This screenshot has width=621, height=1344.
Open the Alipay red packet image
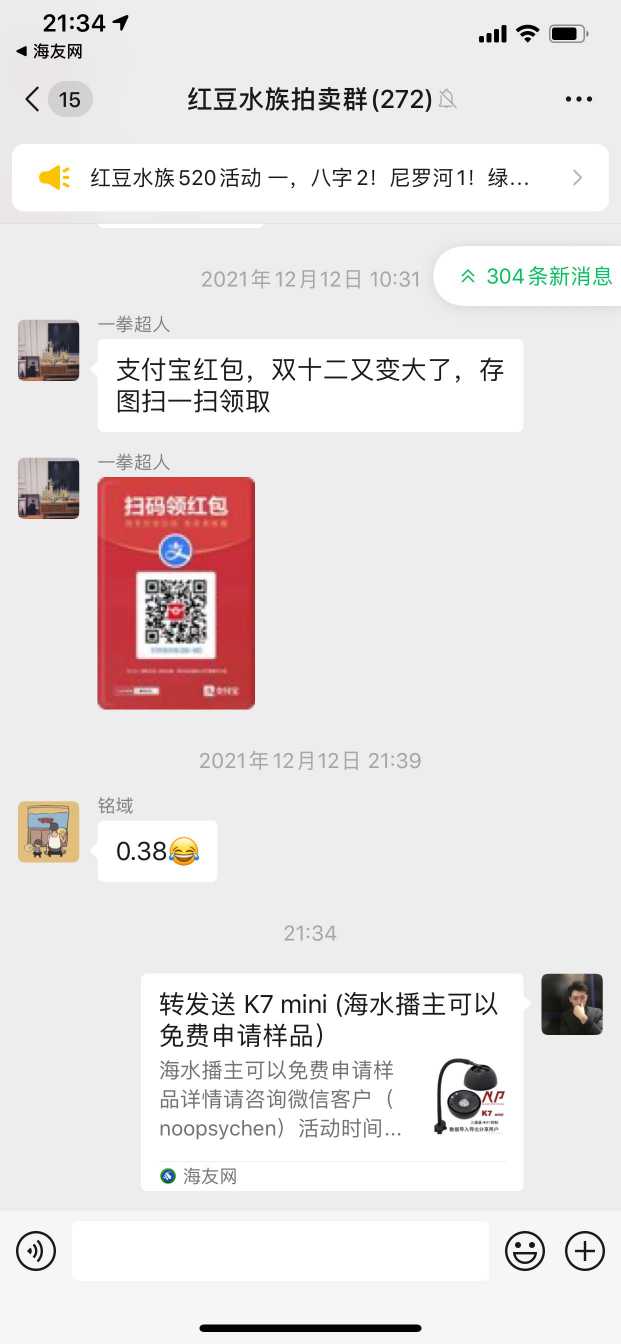(176, 593)
